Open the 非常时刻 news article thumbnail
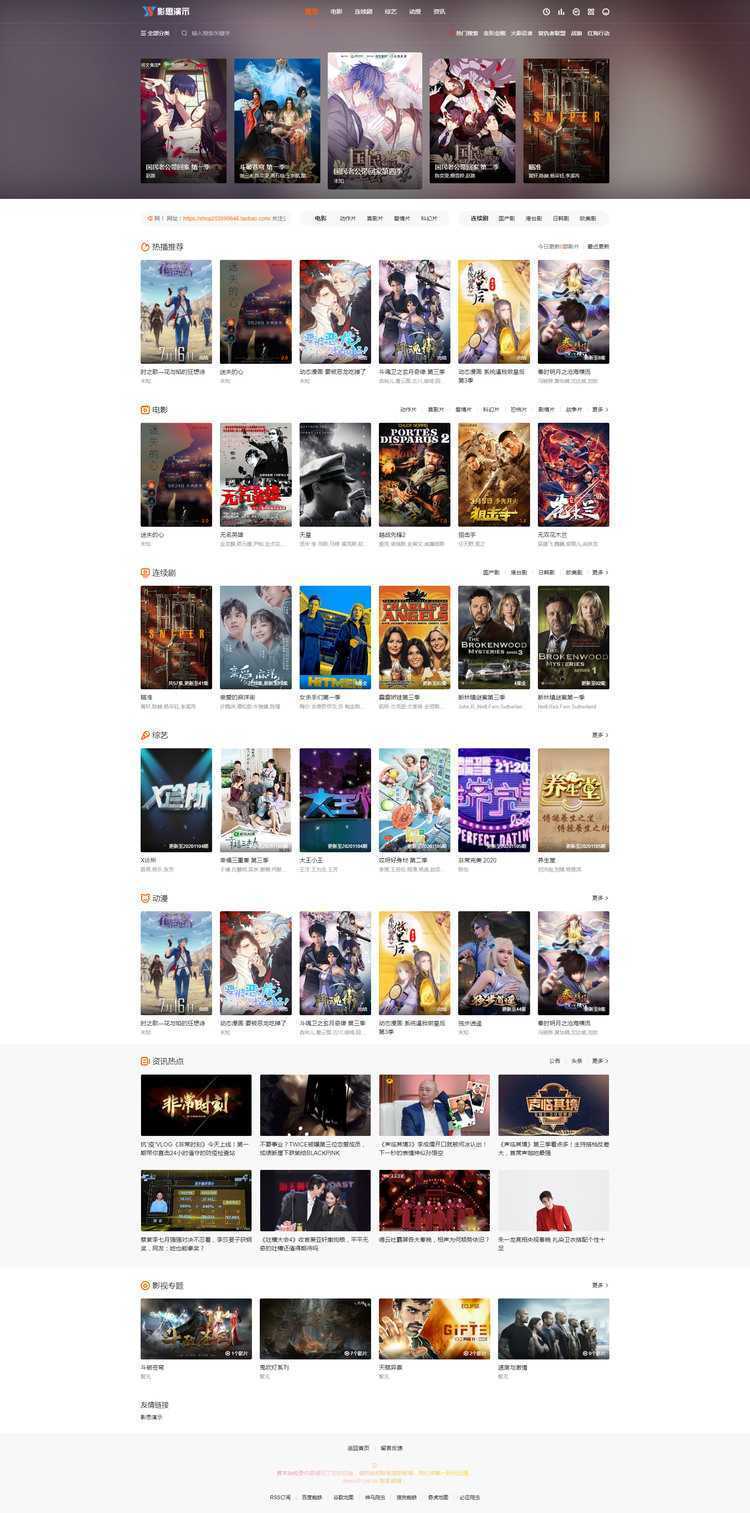This screenshot has width=750, height=1513. point(196,1105)
